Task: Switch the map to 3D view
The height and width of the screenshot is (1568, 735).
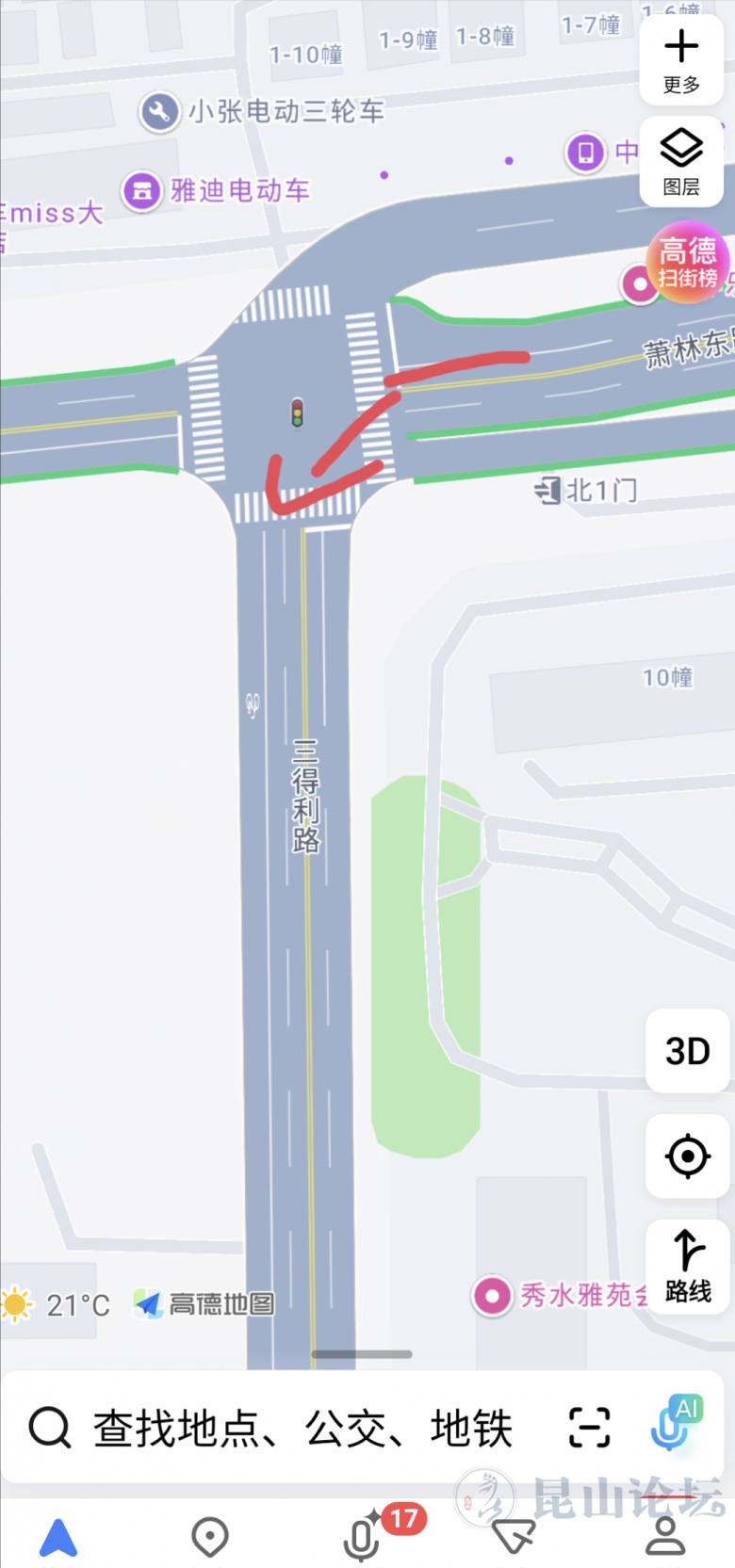Action: [x=688, y=1051]
